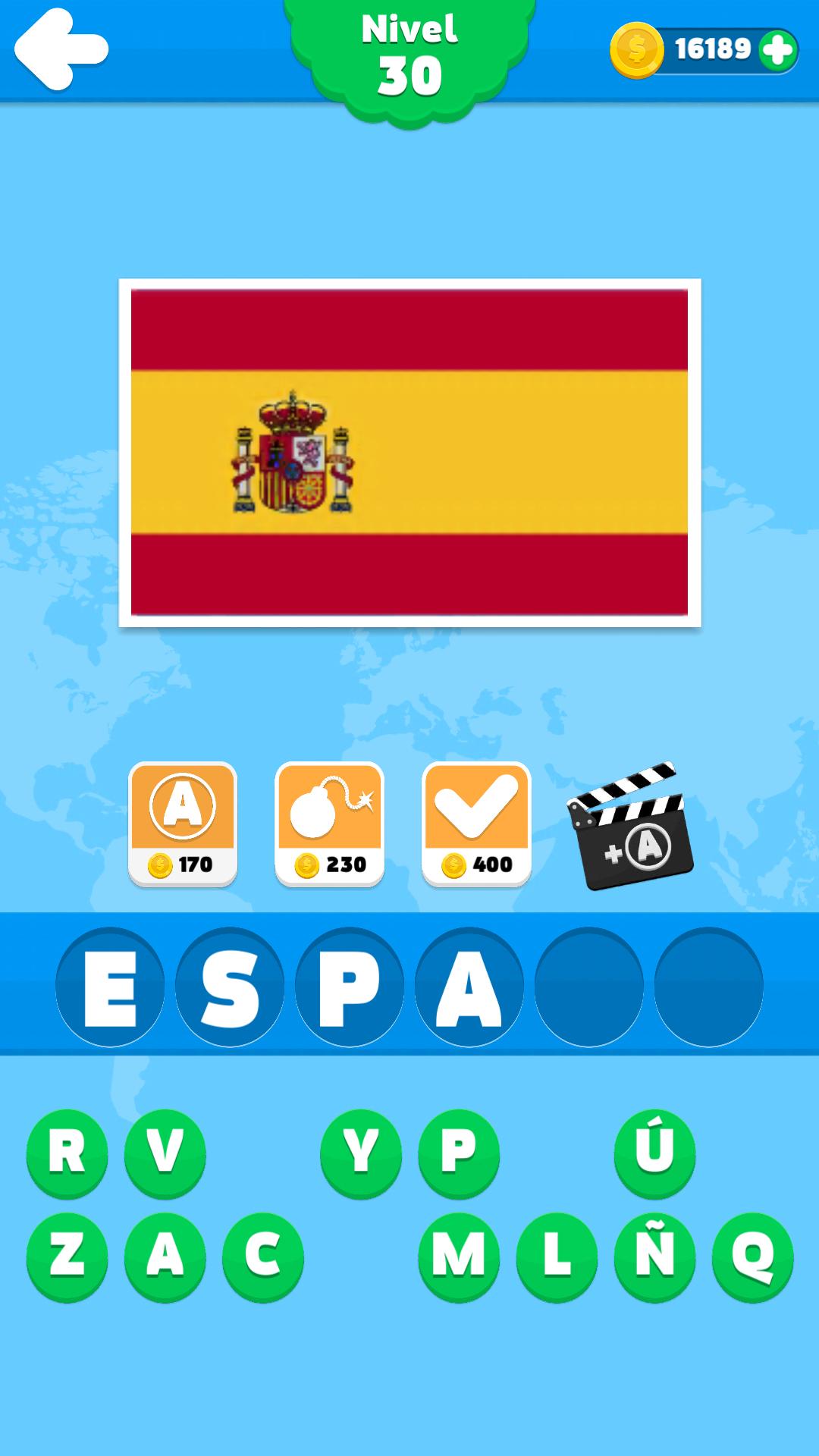Remove the letter P from the answer row

(349, 986)
